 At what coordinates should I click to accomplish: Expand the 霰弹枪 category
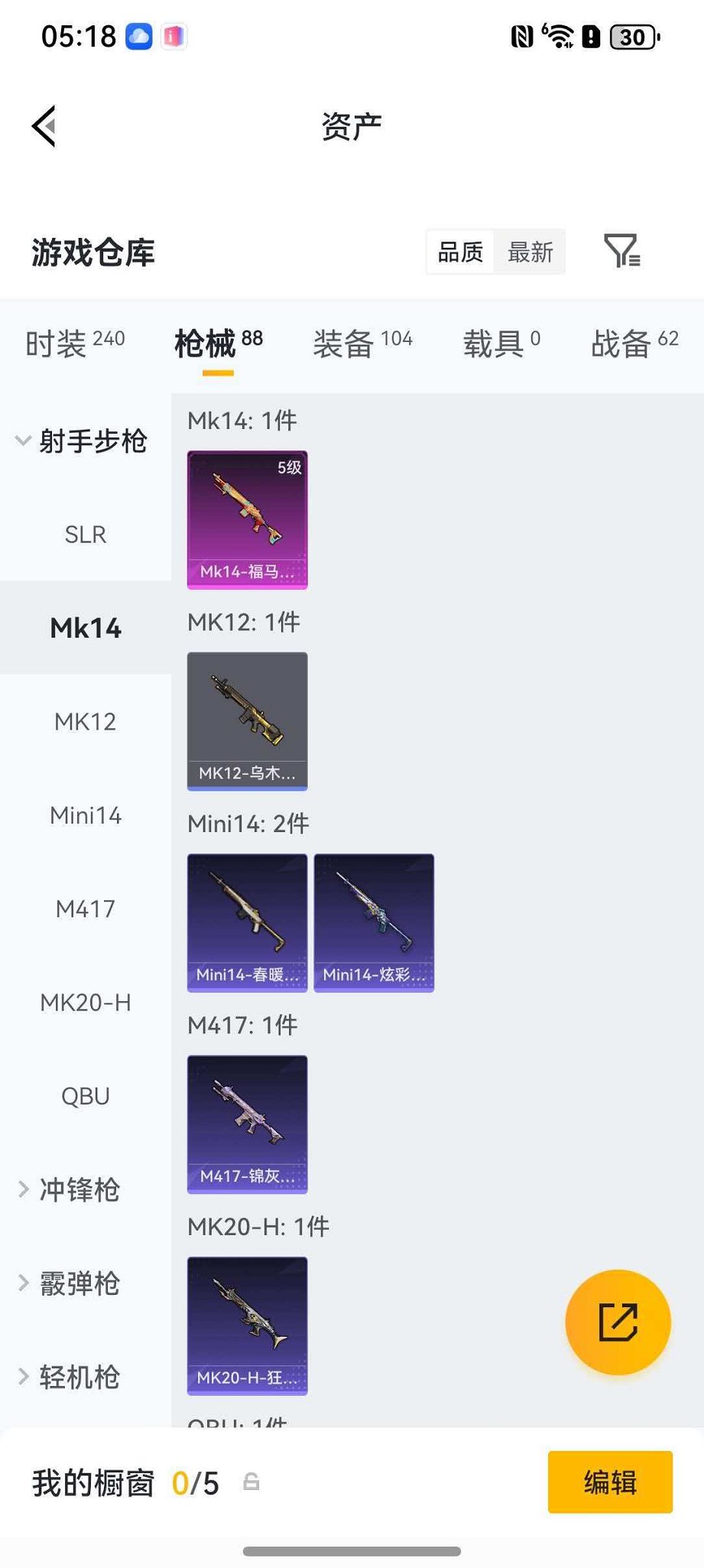pos(79,1283)
